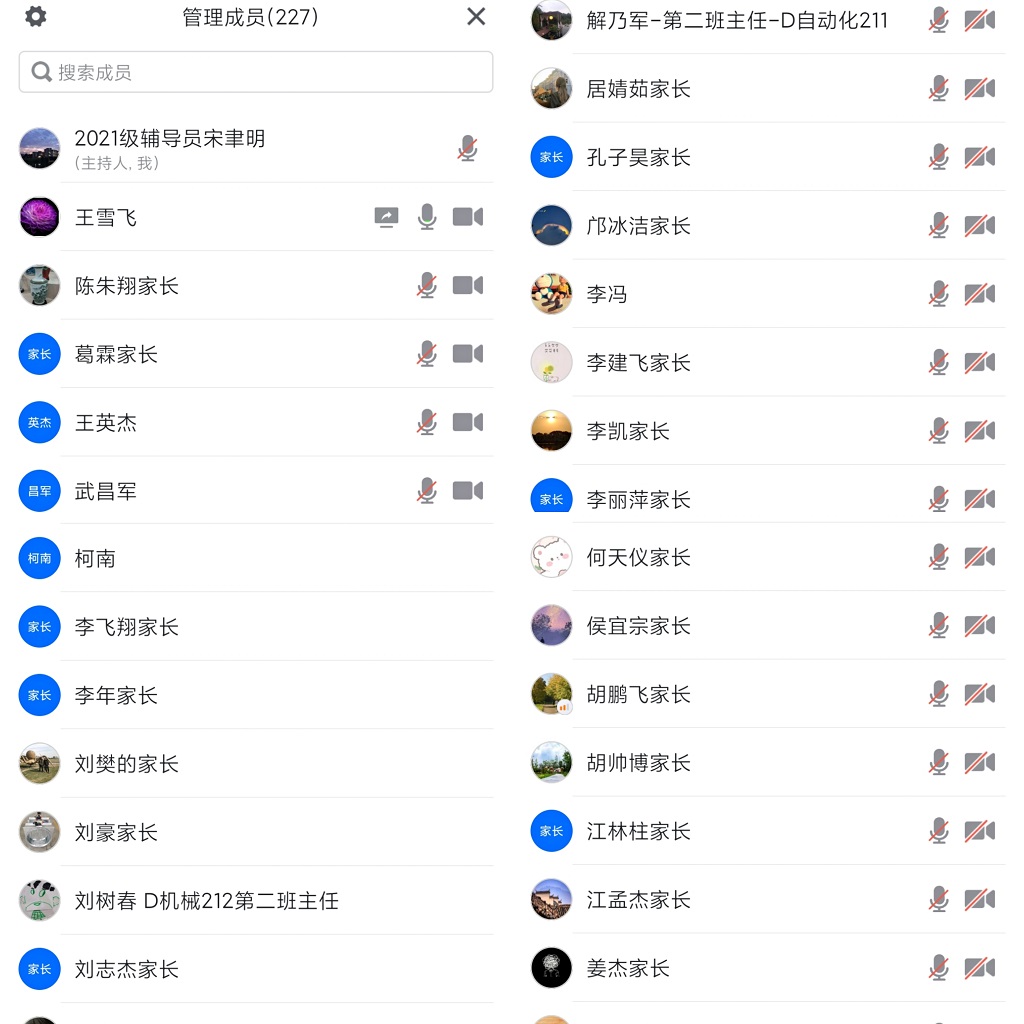Close the manage members panel
Image resolution: width=1024 pixels, height=1024 pixels.
pos(476,16)
